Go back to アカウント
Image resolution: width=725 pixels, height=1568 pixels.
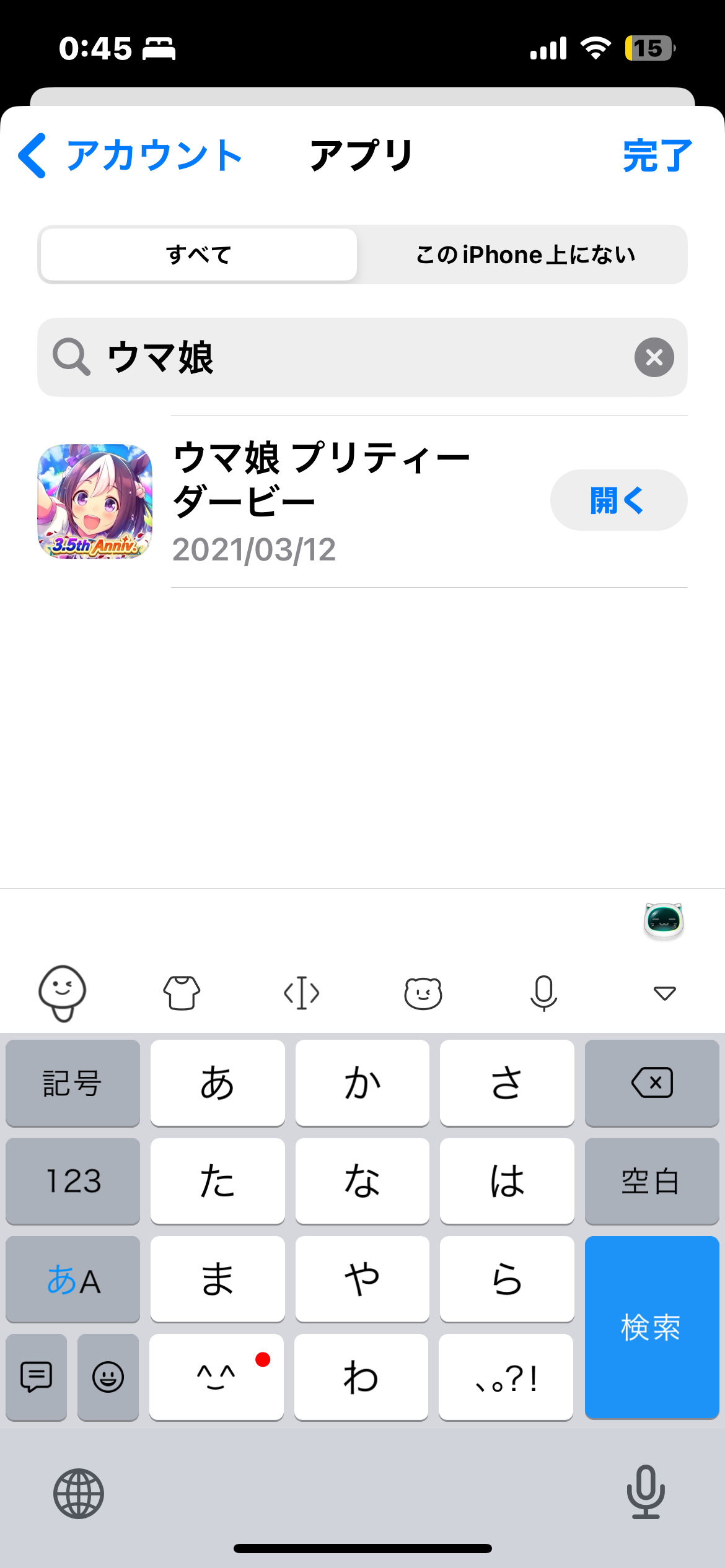click(x=130, y=155)
